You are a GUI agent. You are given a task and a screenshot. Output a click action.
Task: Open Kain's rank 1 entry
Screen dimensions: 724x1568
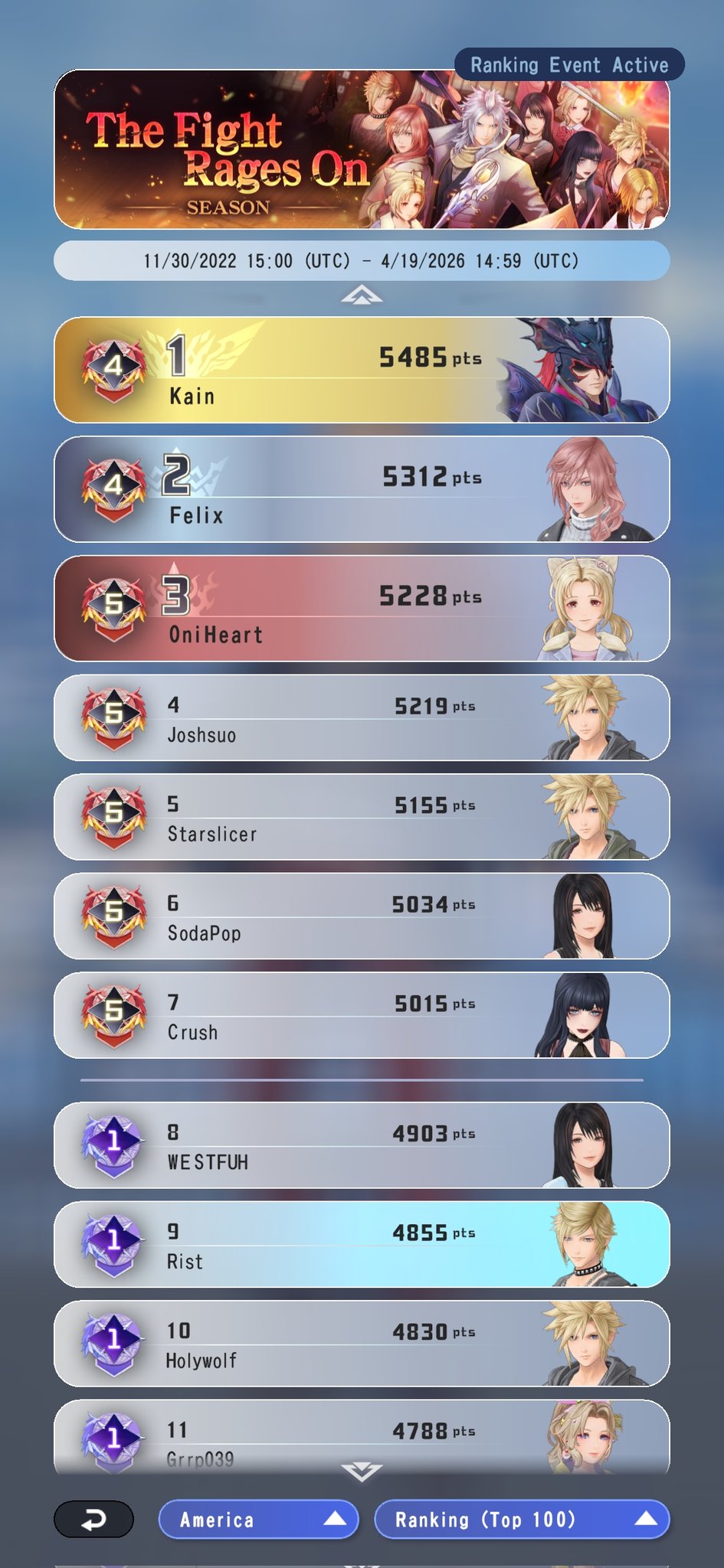pos(362,370)
